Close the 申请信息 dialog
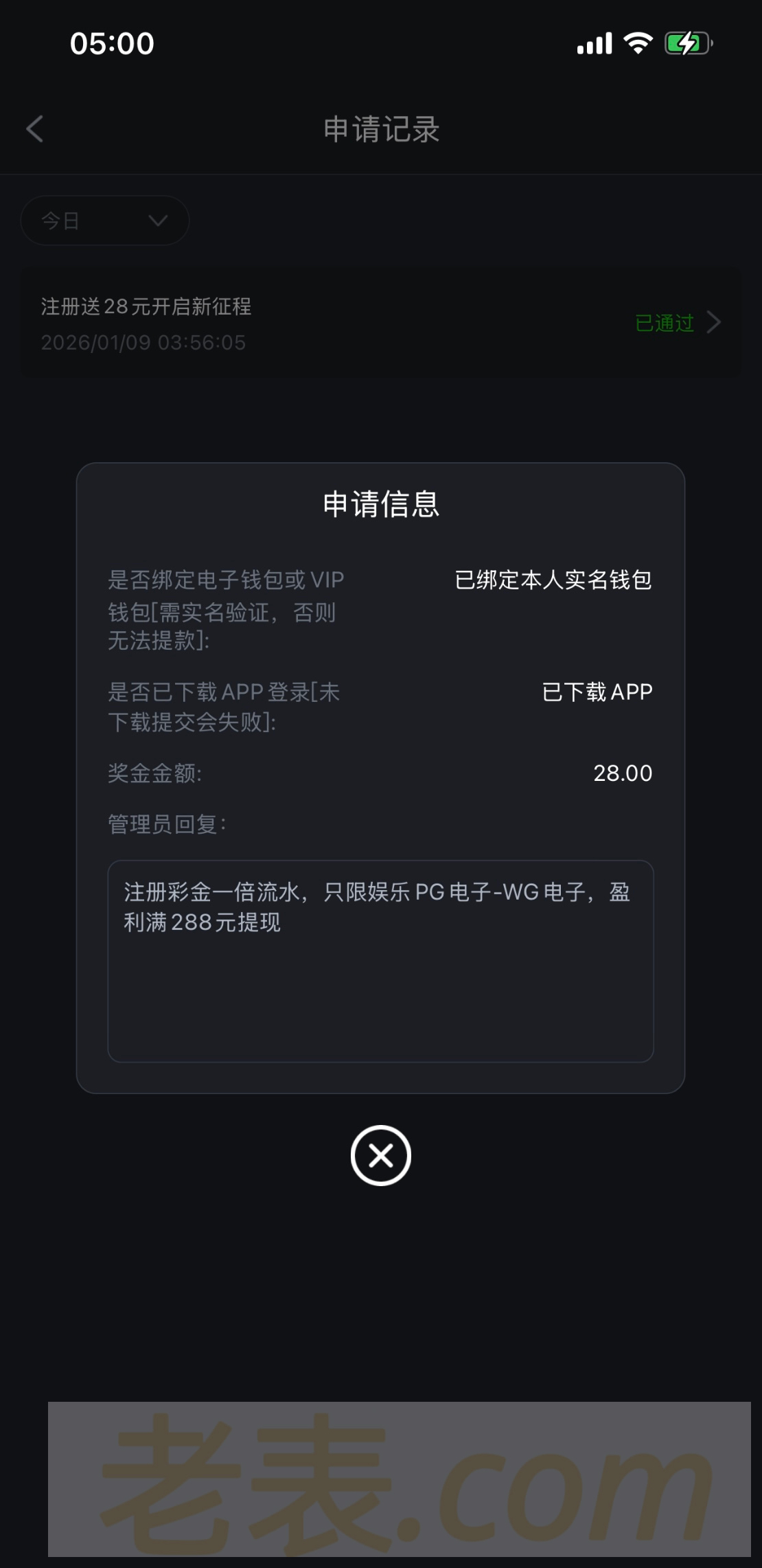 point(380,1155)
